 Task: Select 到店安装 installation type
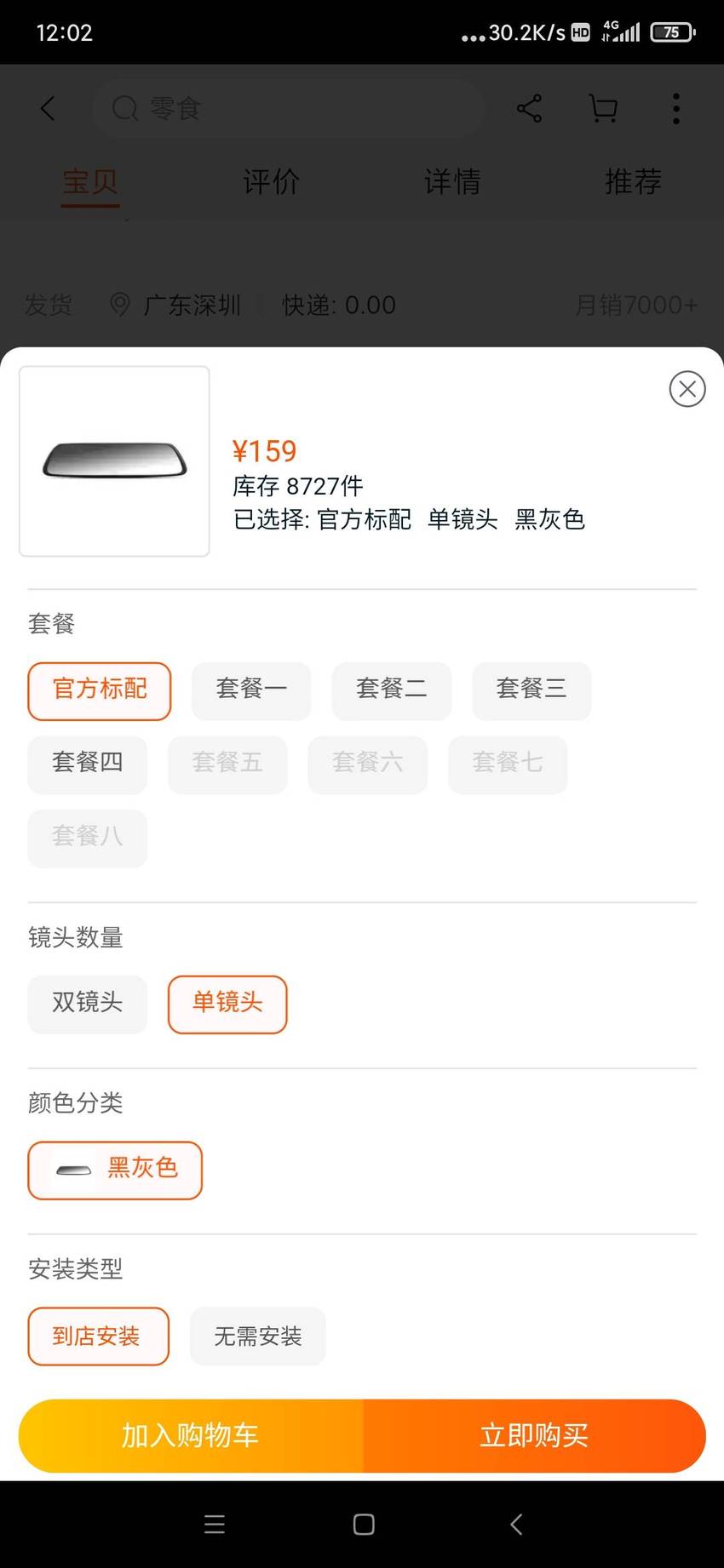point(99,1336)
